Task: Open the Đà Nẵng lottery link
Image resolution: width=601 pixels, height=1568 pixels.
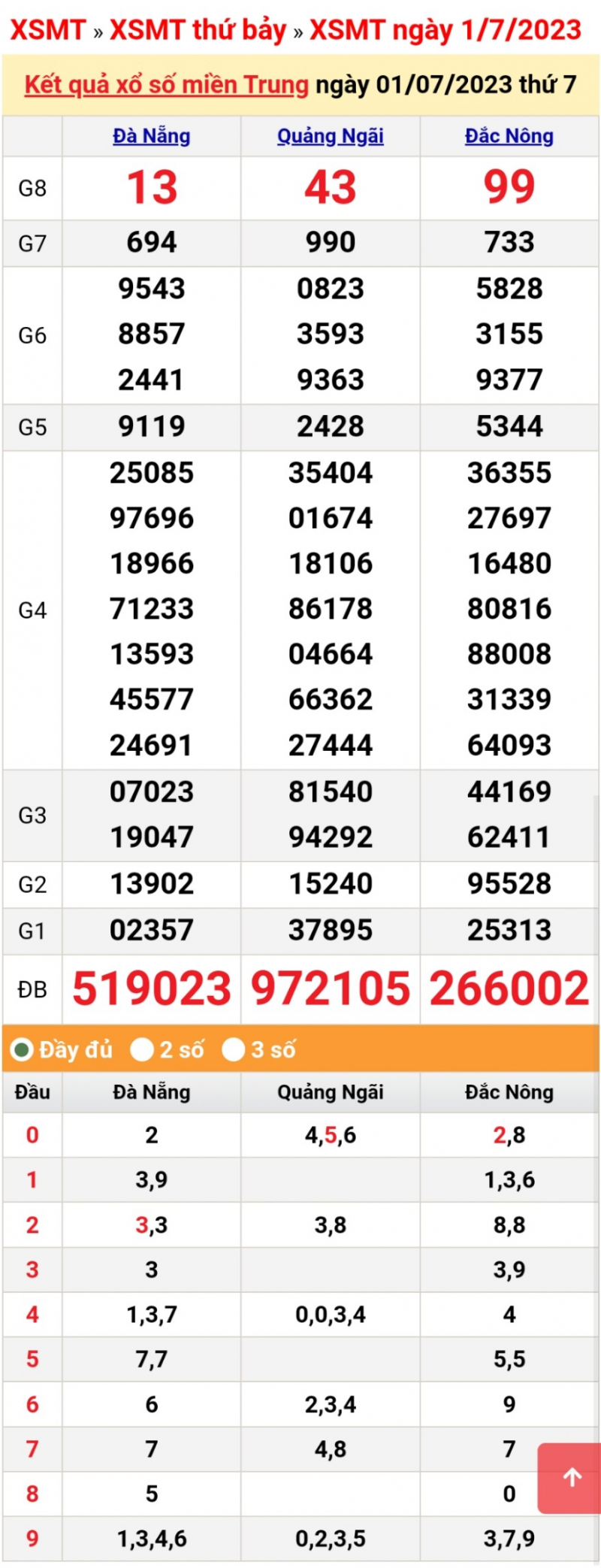Action: pyautogui.click(x=151, y=136)
